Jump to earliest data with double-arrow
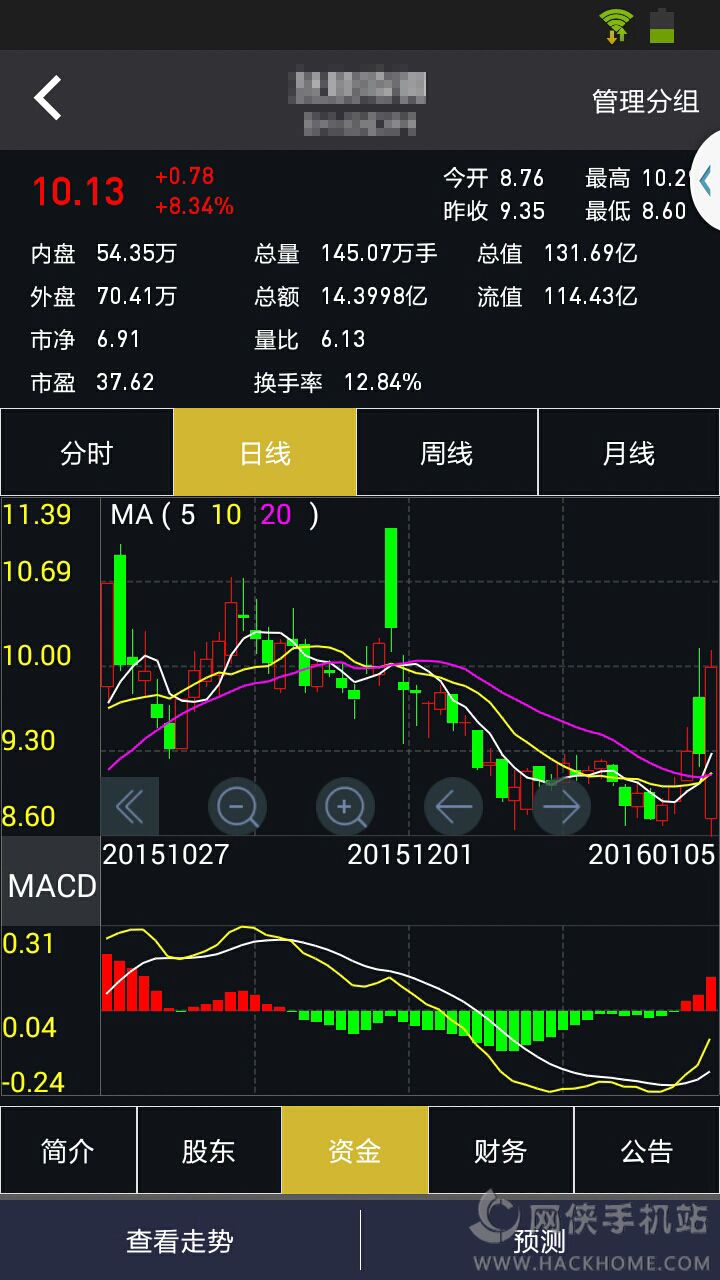Screen dimensions: 720x1280 click(x=130, y=806)
